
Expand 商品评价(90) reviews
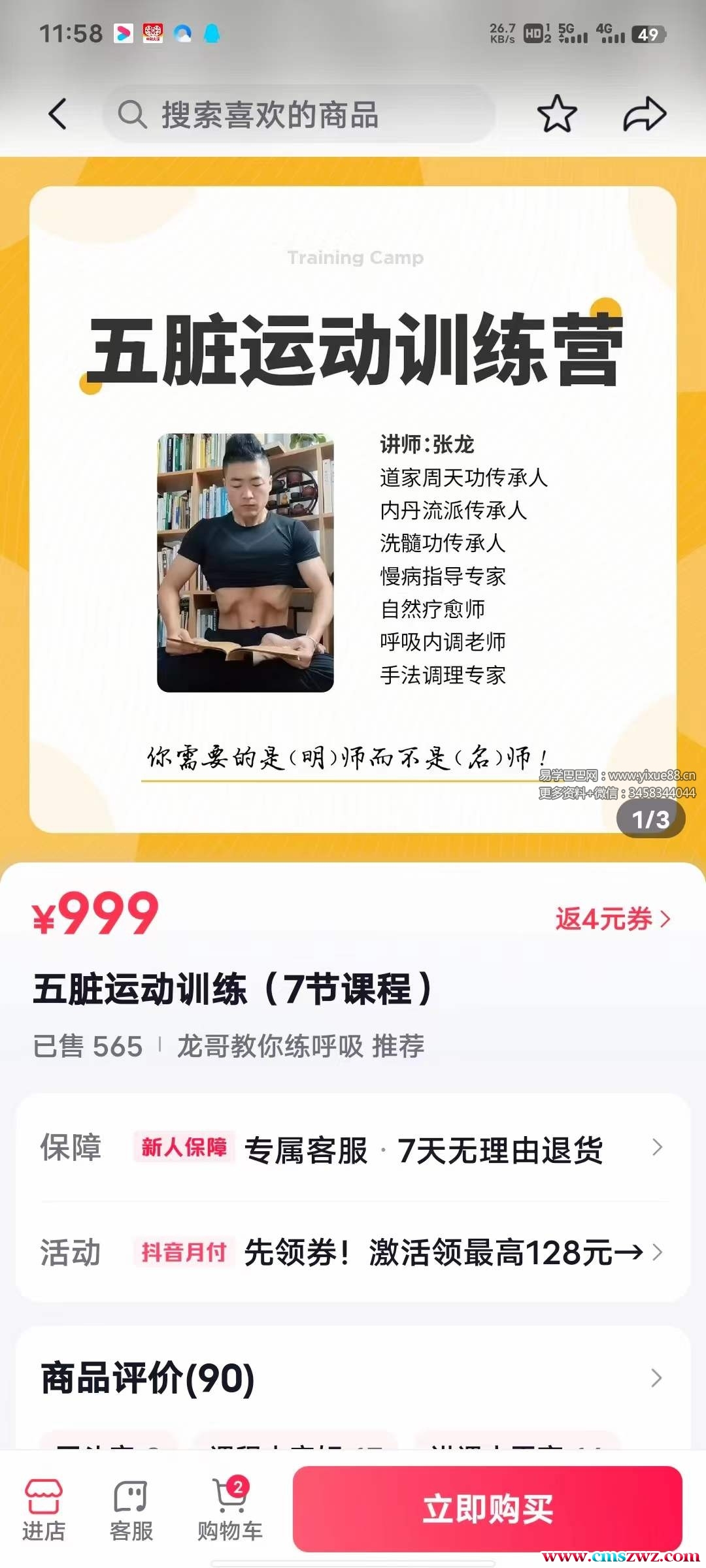353,1379
